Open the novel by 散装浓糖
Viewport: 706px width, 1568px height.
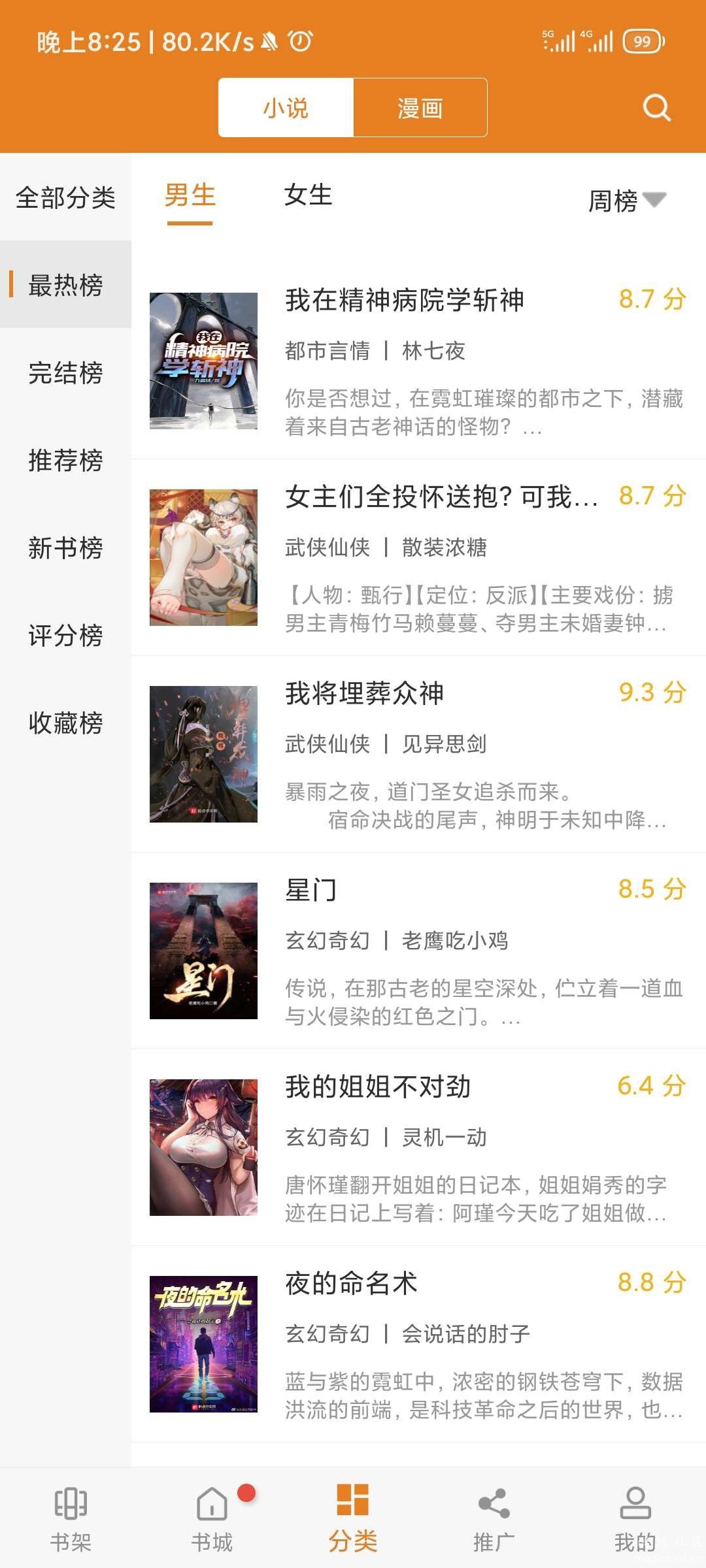click(441, 497)
